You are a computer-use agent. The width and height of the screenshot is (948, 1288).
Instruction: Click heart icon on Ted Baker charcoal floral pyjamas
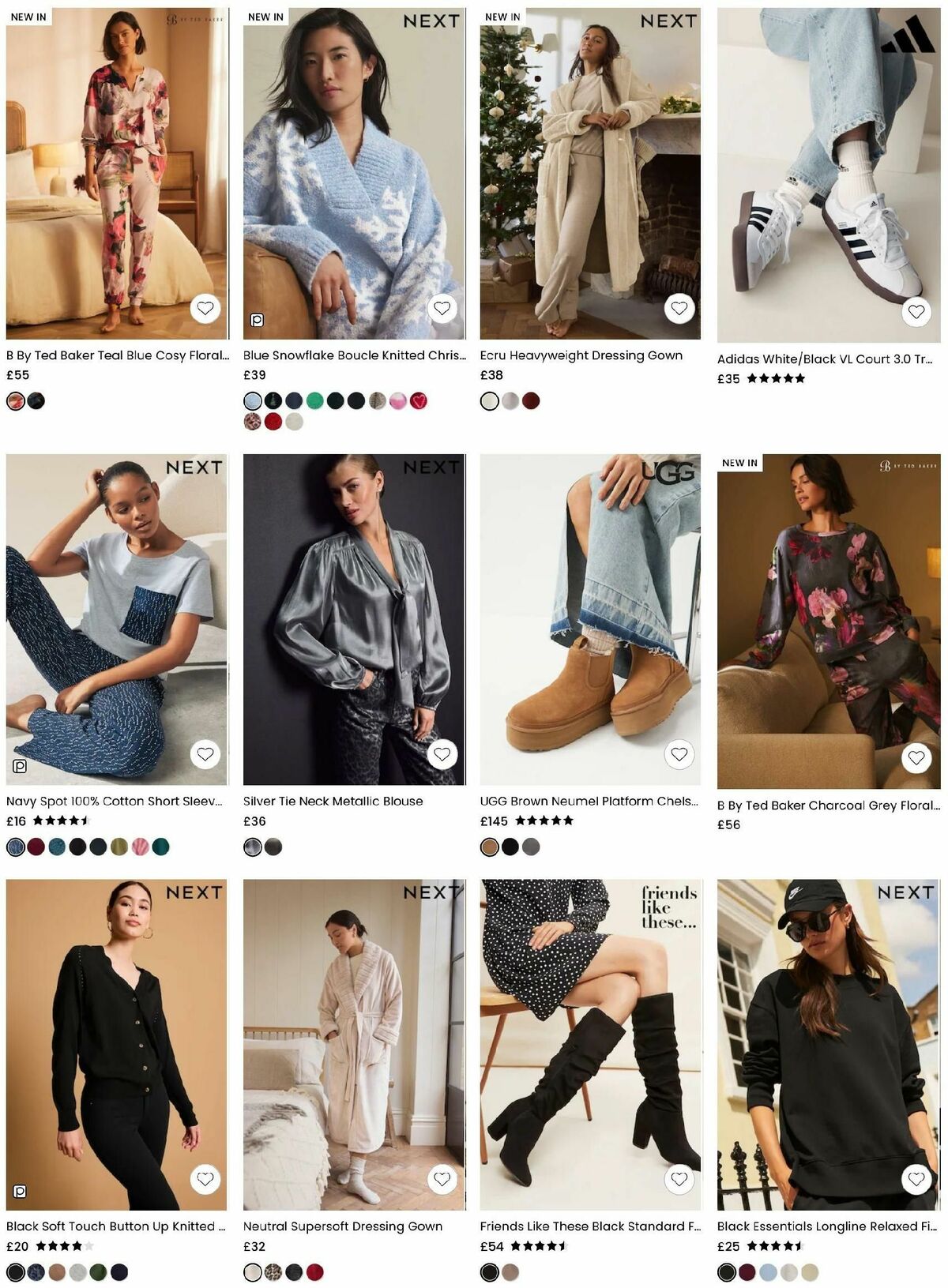coord(916,756)
